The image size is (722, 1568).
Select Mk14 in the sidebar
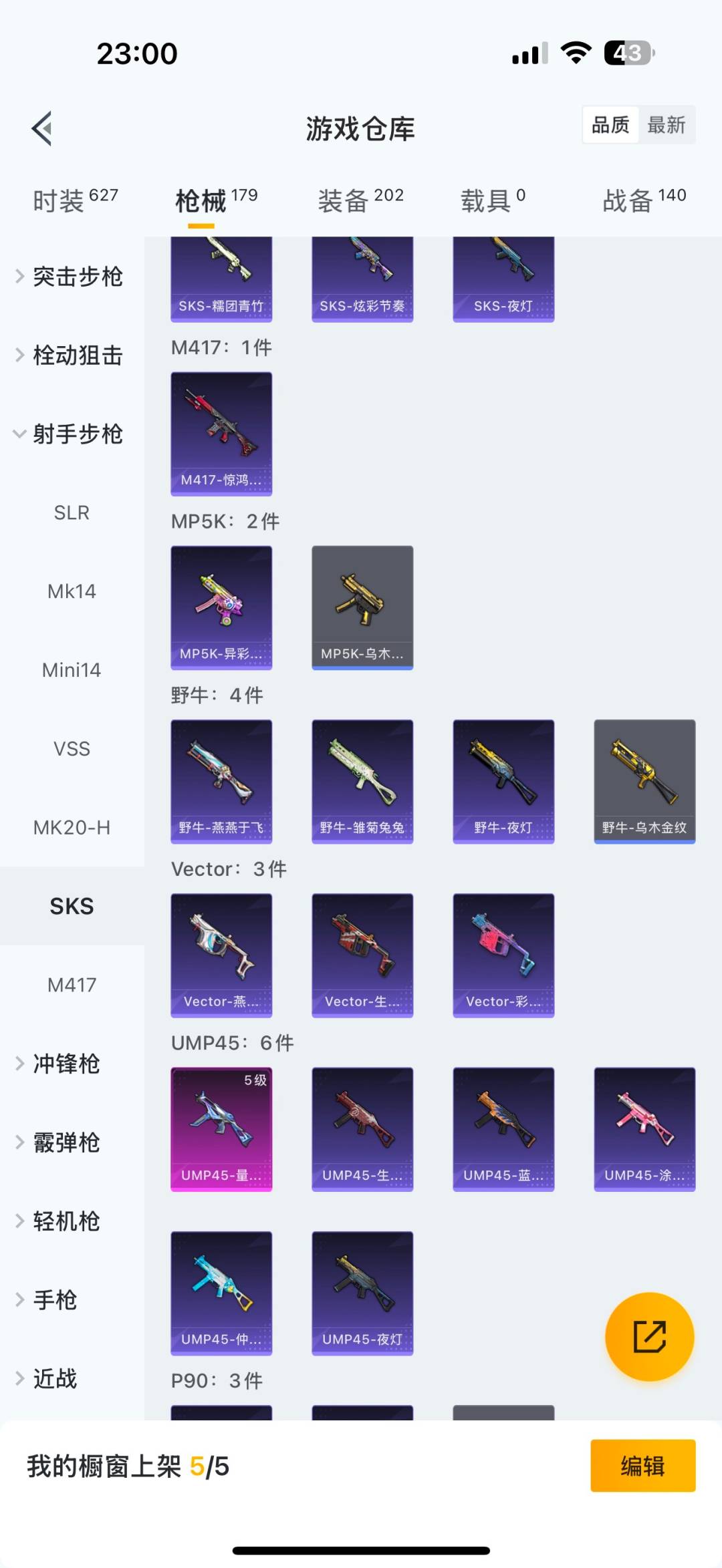(x=72, y=591)
